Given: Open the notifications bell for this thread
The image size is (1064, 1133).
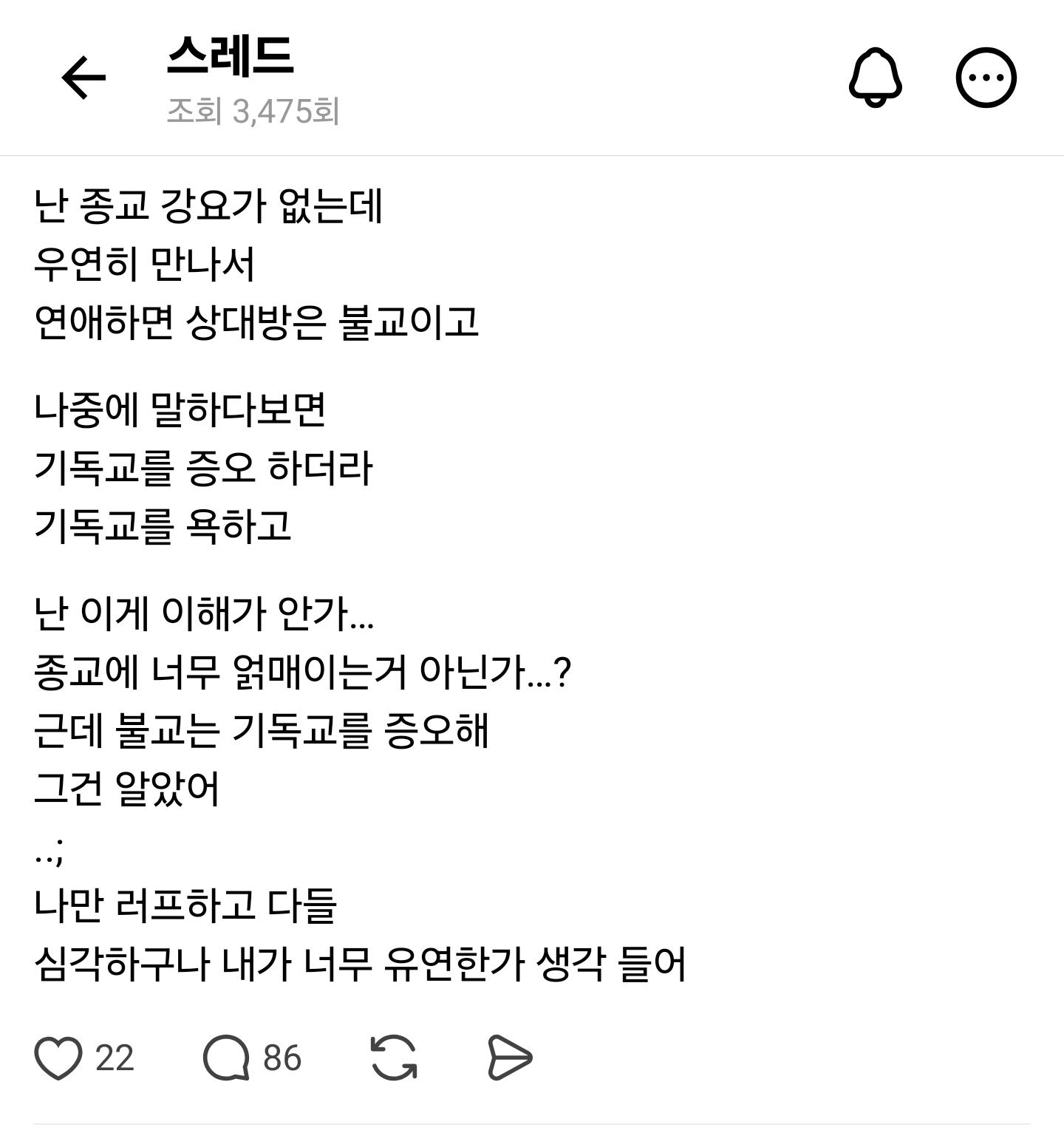Looking at the screenshot, I should pos(876,78).
